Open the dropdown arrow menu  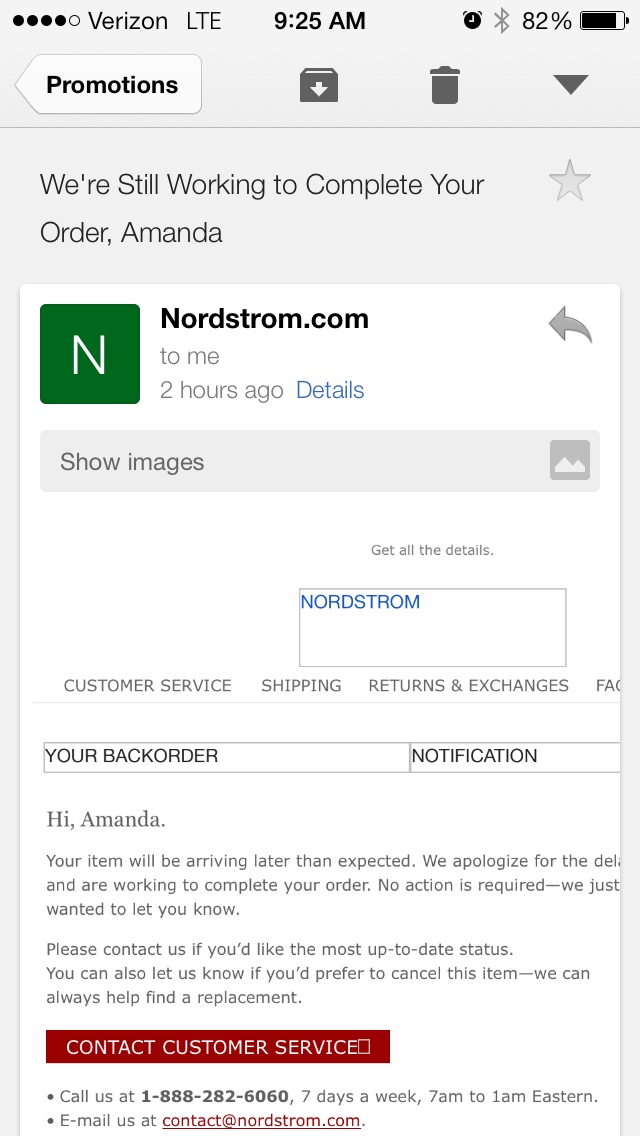tap(570, 85)
